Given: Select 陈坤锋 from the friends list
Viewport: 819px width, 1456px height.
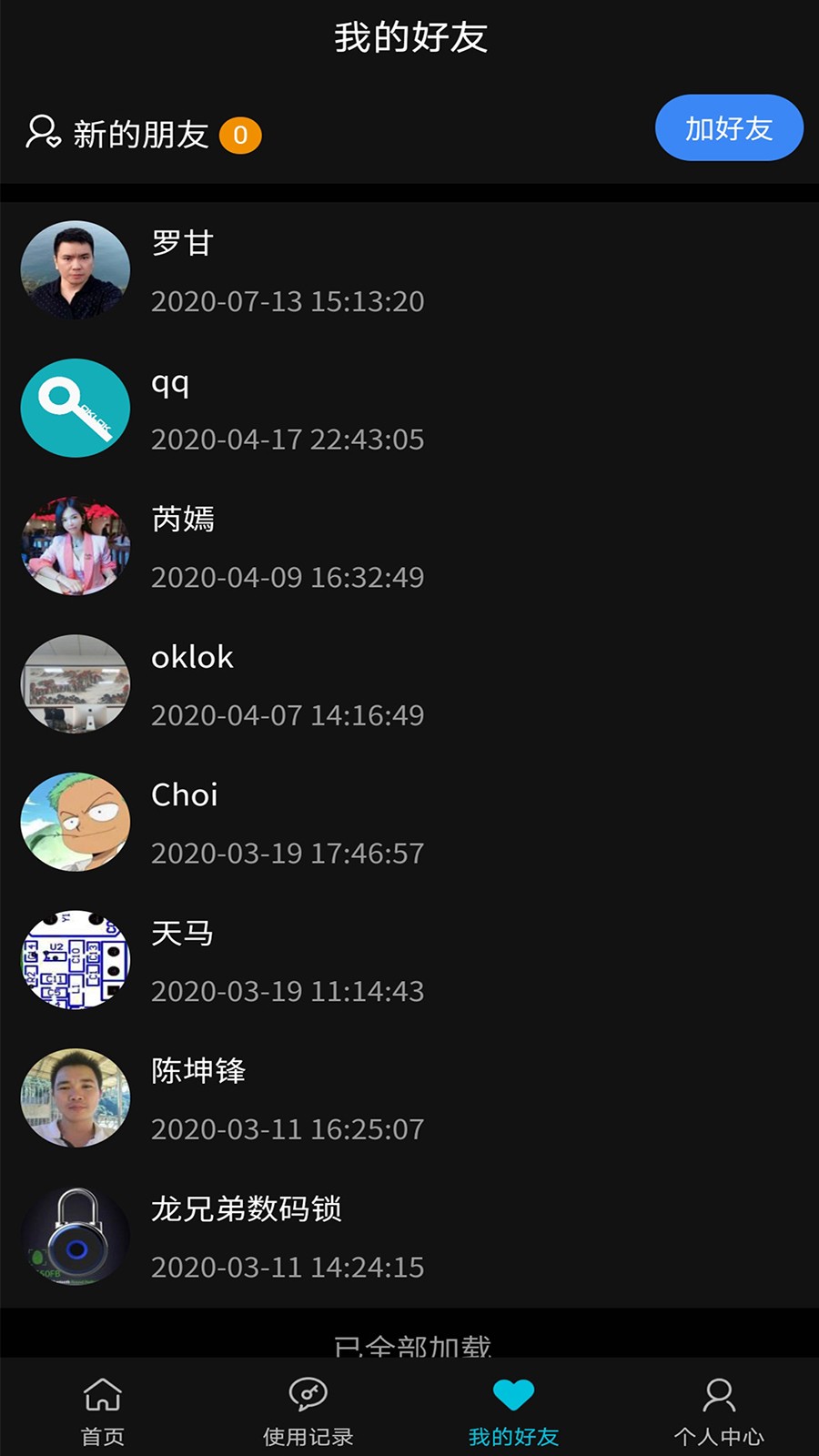Looking at the screenshot, I should 273,1097.
